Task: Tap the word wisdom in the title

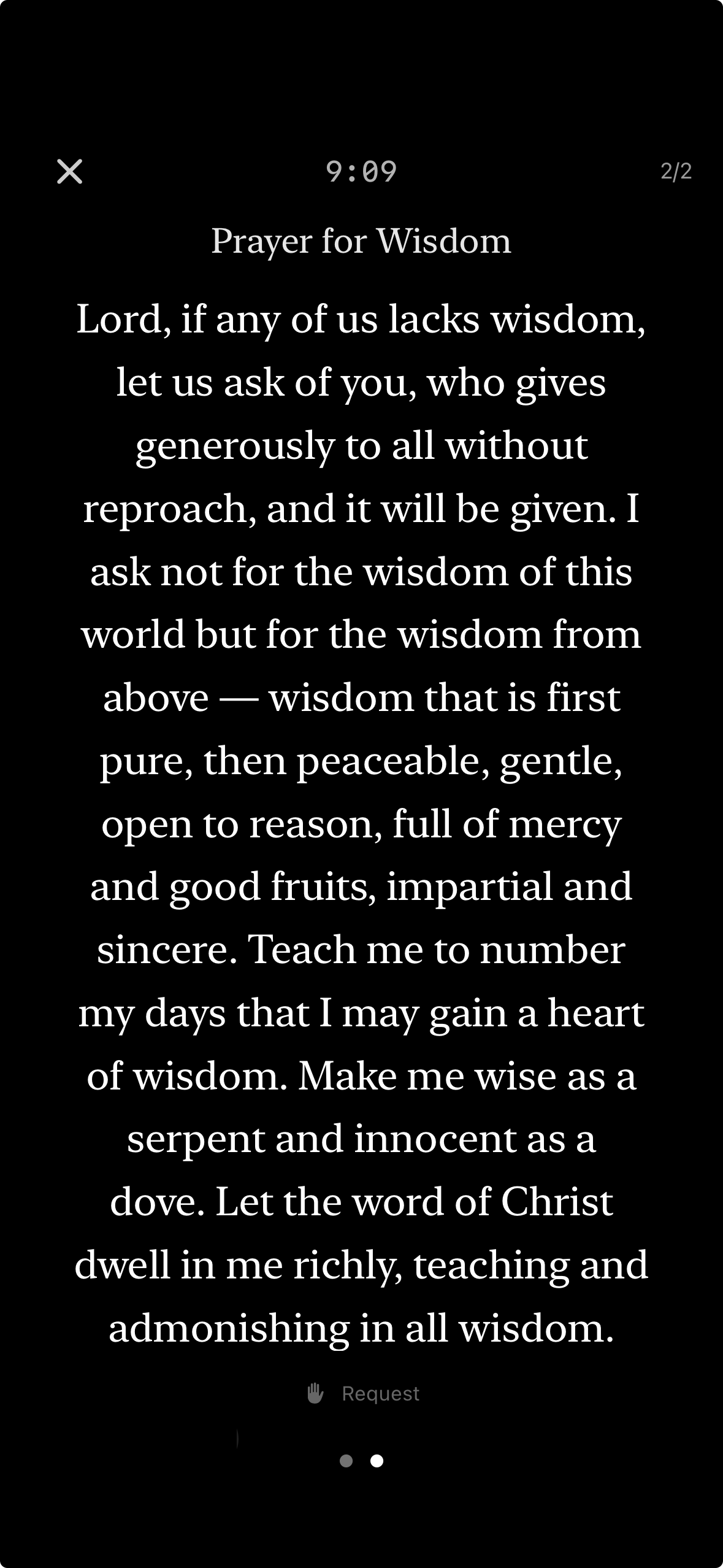Action: pos(447,241)
